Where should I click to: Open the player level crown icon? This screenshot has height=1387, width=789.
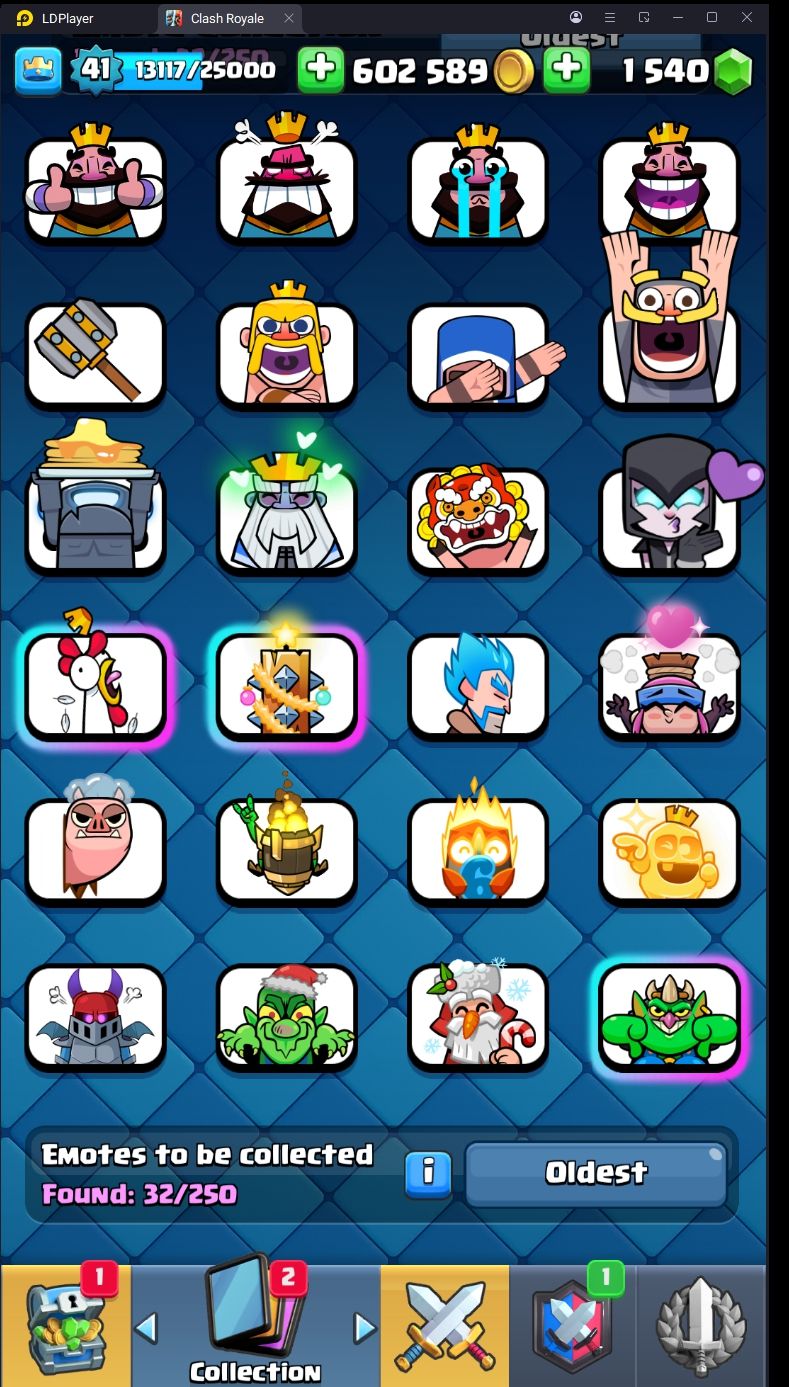coord(40,69)
